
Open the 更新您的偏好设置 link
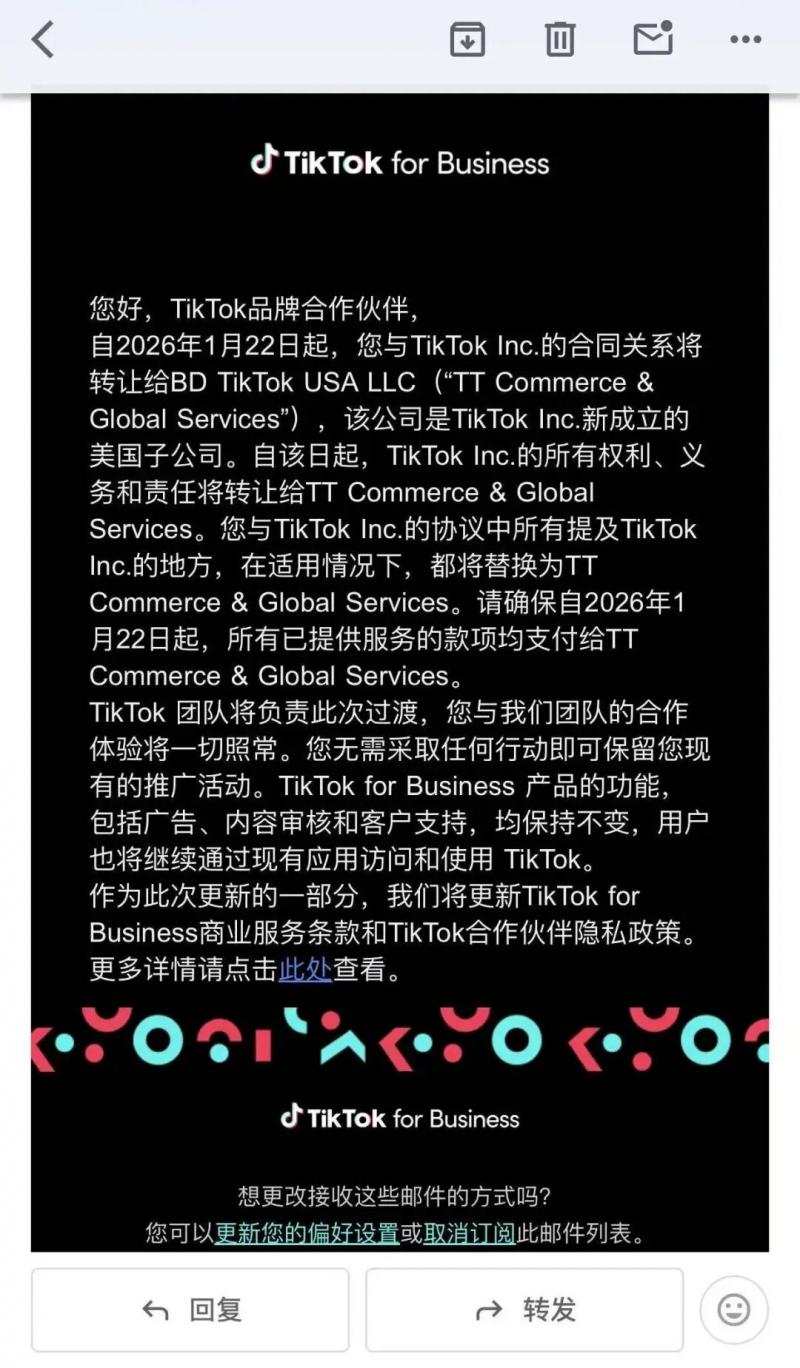coord(307,1233)
